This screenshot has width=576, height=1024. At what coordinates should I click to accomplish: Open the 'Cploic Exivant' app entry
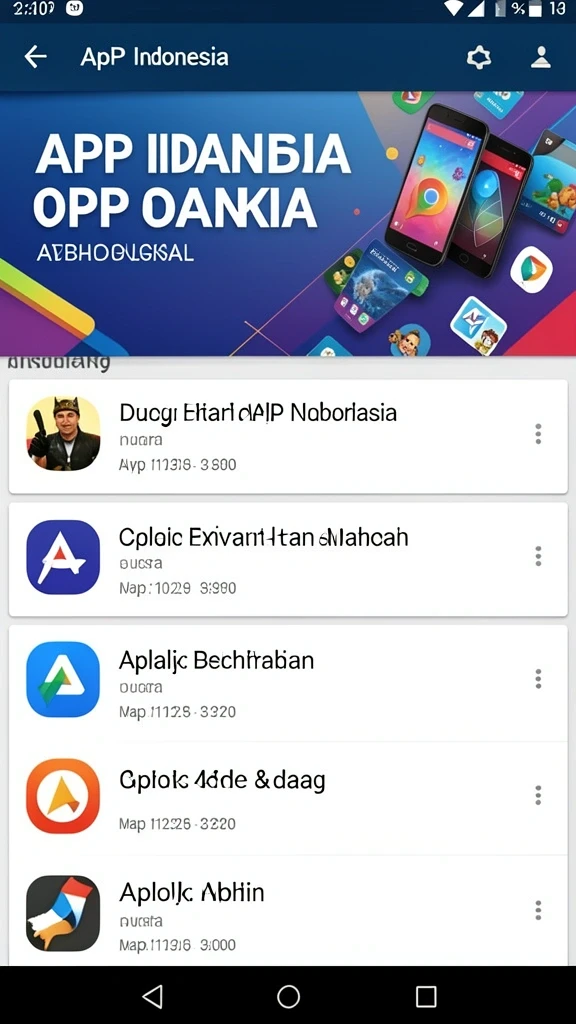click(288, 560)
